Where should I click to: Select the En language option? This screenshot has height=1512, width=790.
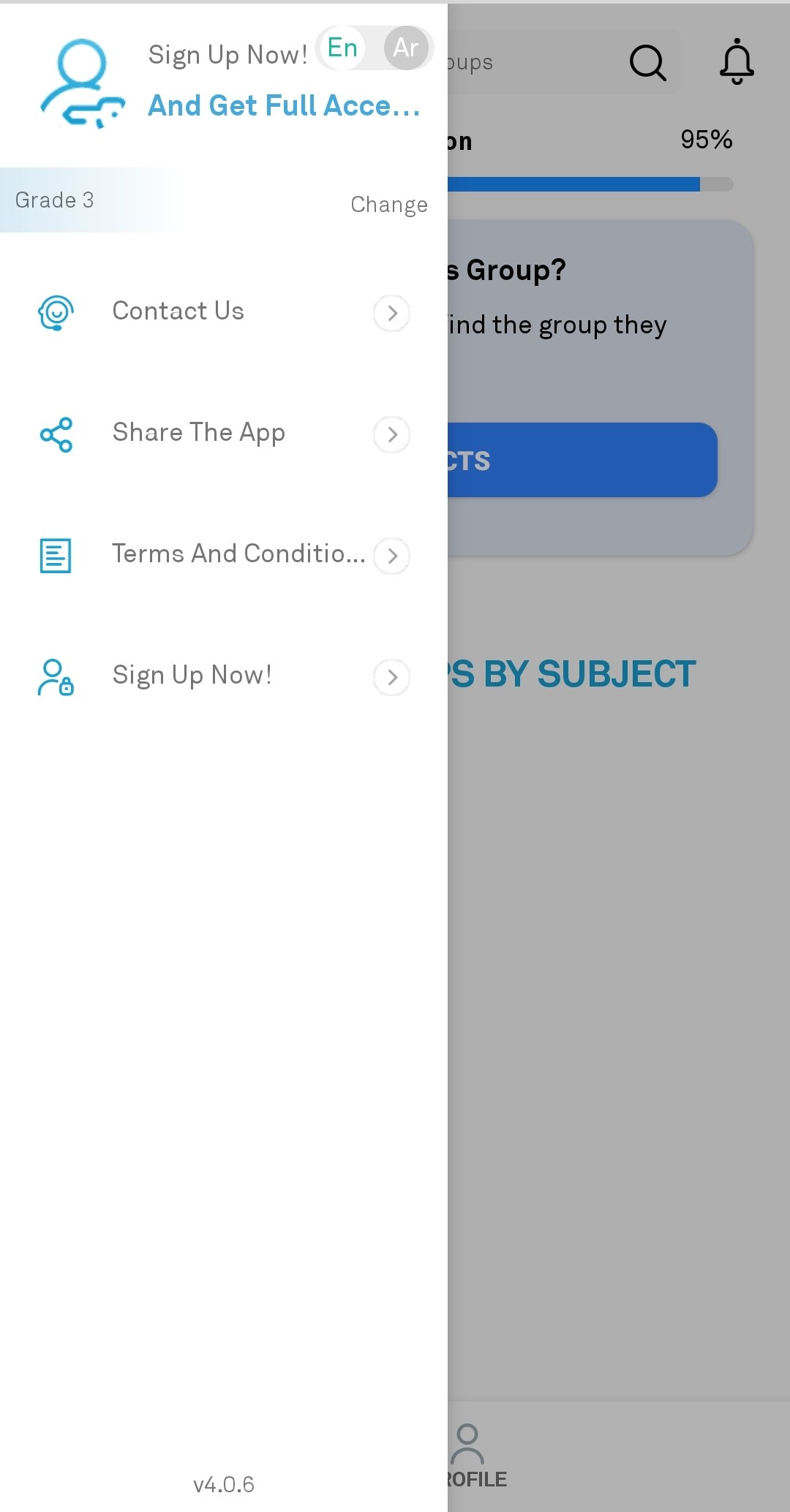click(x=342, y=48)
